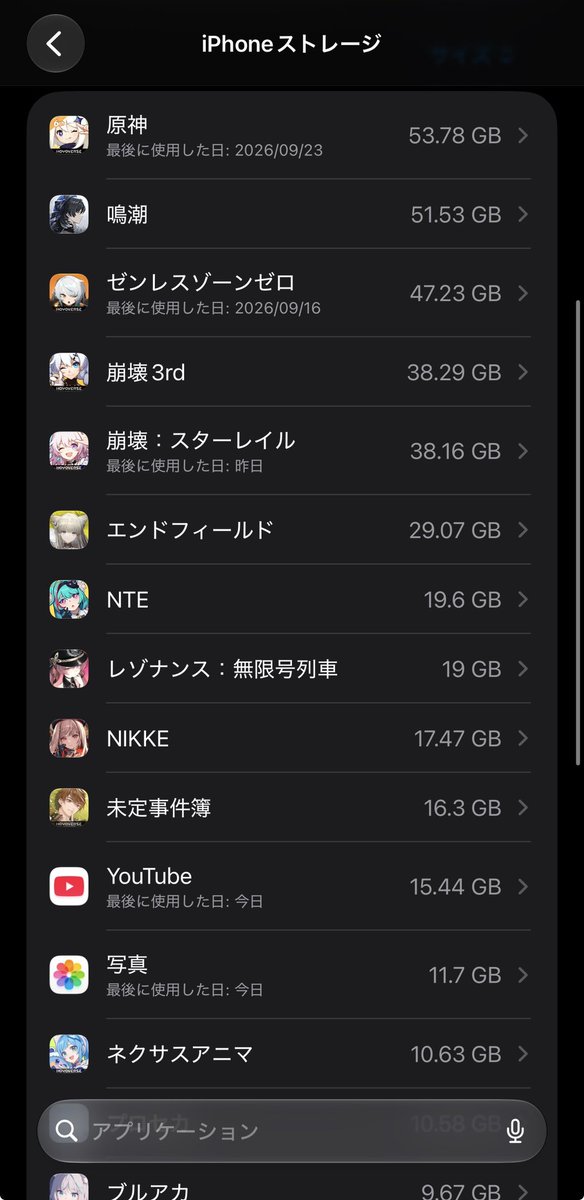The image size is (584, 1200).
Task: View YouTube storage usage
Action: (292, 886)
